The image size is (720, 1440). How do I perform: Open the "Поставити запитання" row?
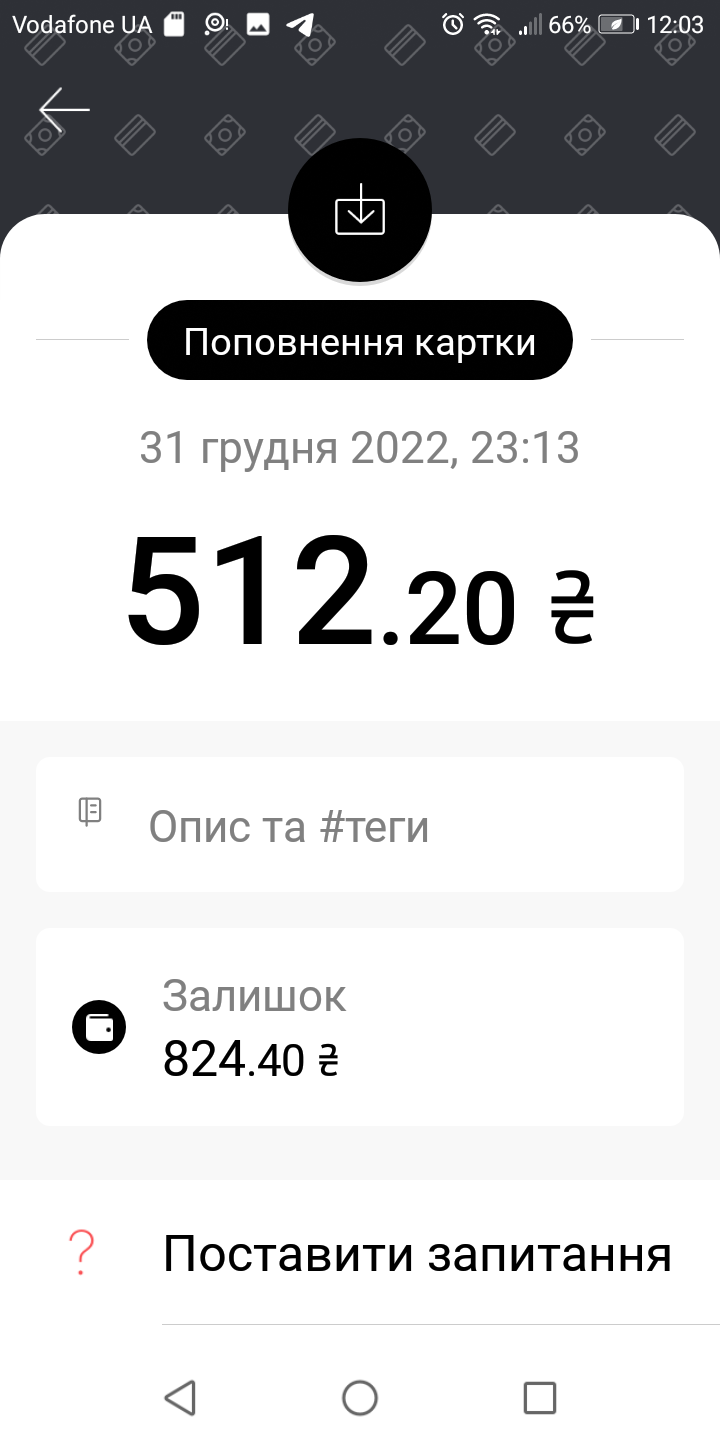416,1254
